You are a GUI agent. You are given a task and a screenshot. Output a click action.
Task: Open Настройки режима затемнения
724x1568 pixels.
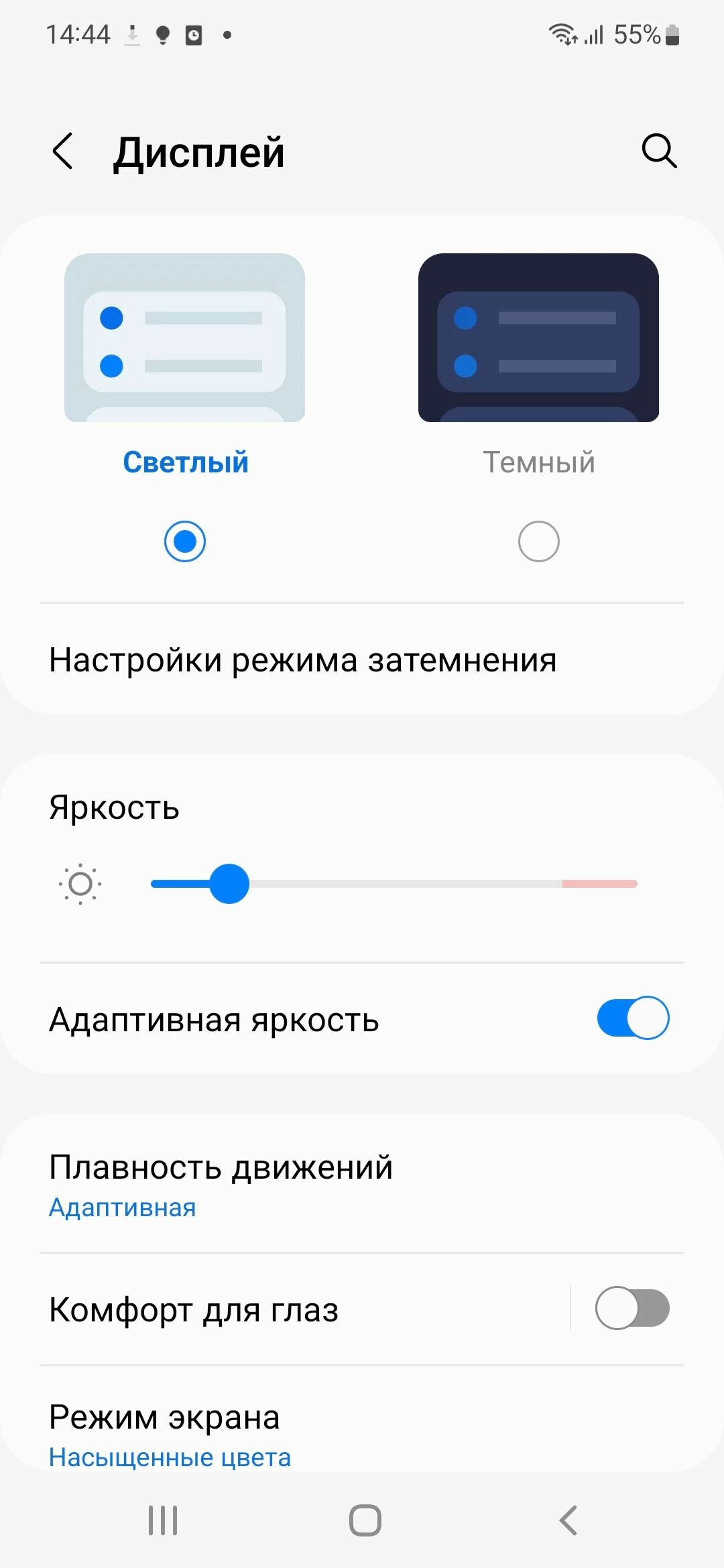[x=362, y=660]
